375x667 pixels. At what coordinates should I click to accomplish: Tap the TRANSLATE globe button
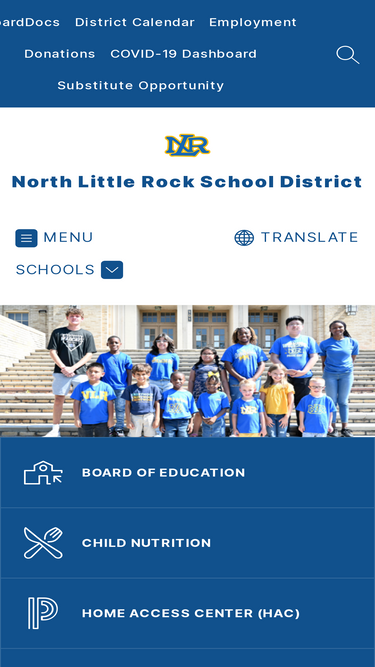[296, 237]
